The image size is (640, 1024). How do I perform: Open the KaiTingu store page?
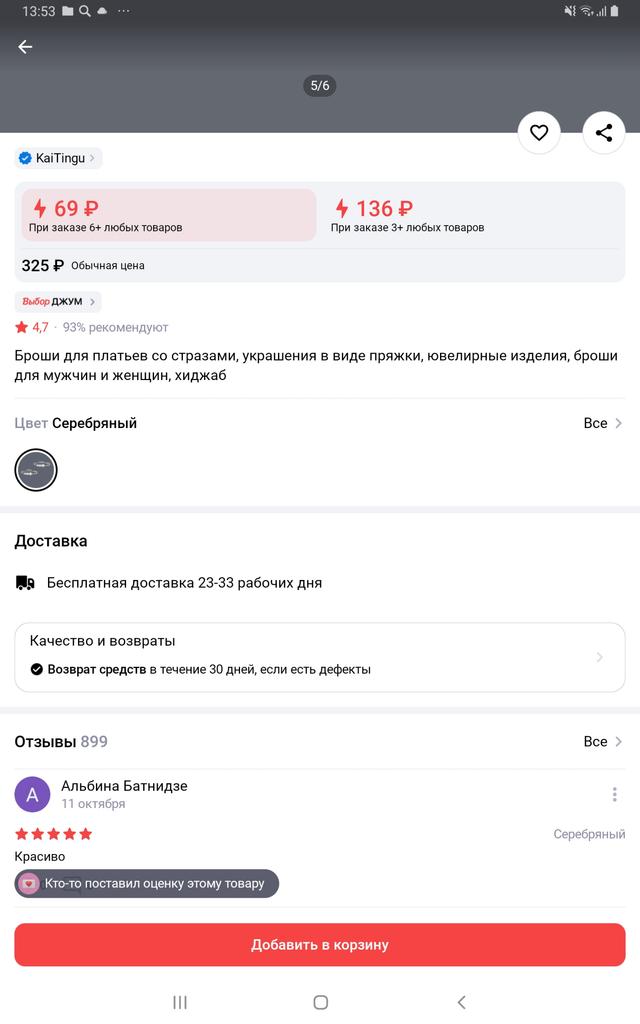tap(58, 158)
